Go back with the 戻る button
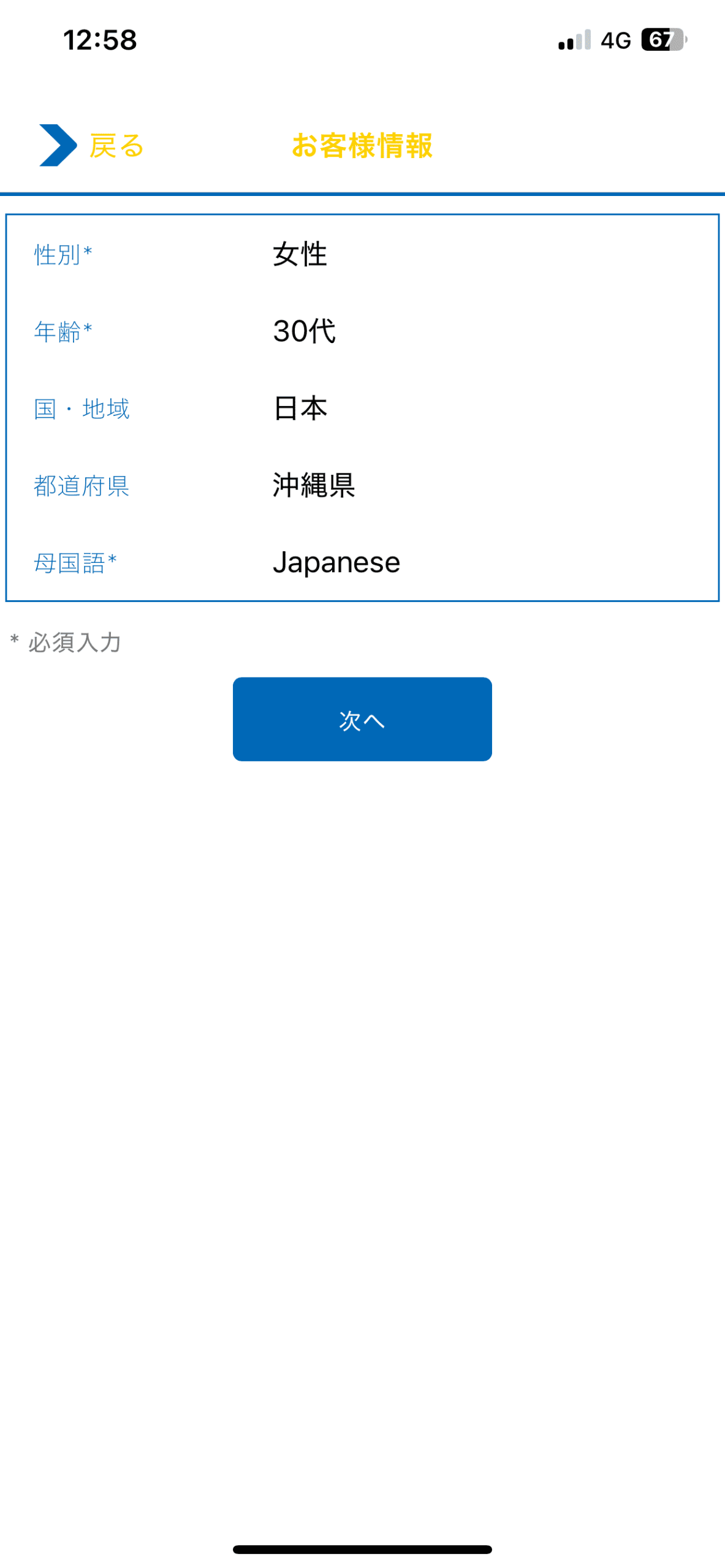Viewport: 725px width, 1568px height. [92, 146]
